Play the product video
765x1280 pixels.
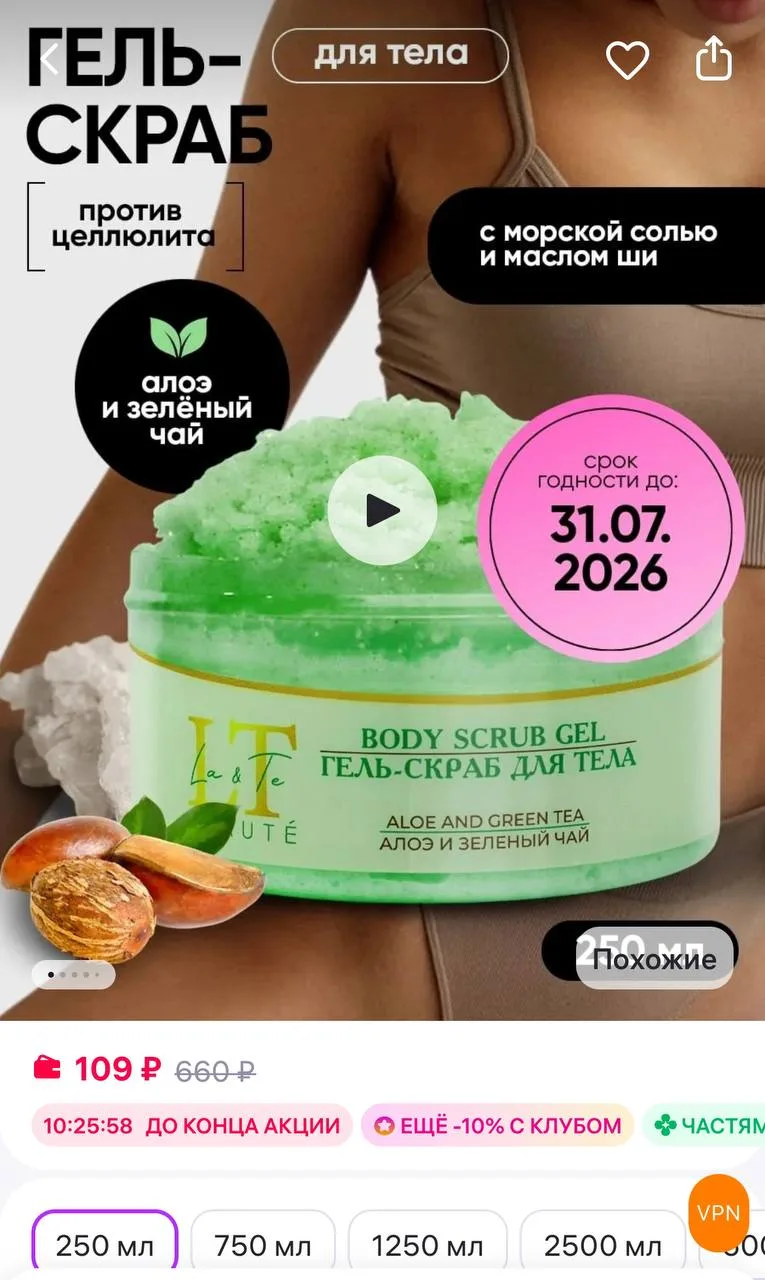tap(382, 511)
